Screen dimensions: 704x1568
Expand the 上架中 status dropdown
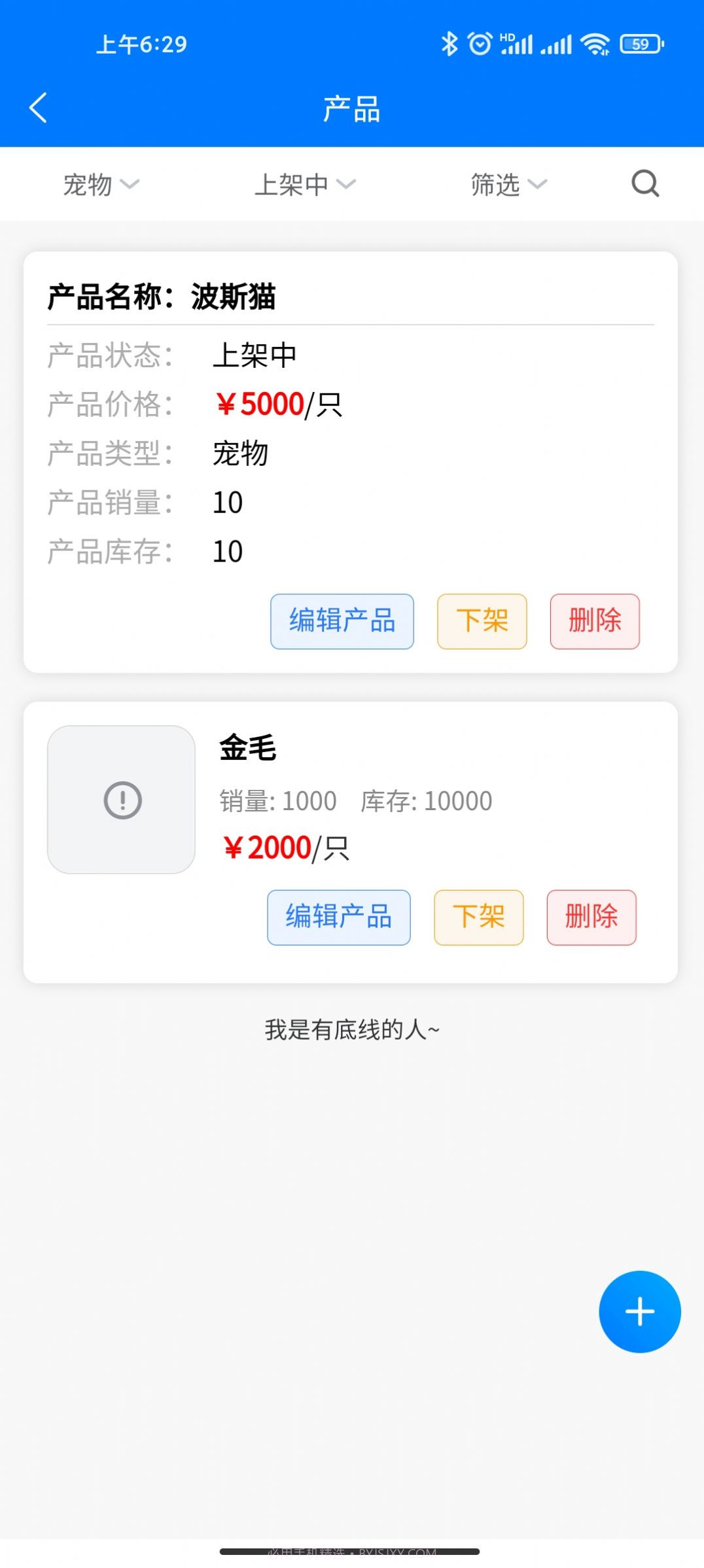coord(305,184)
